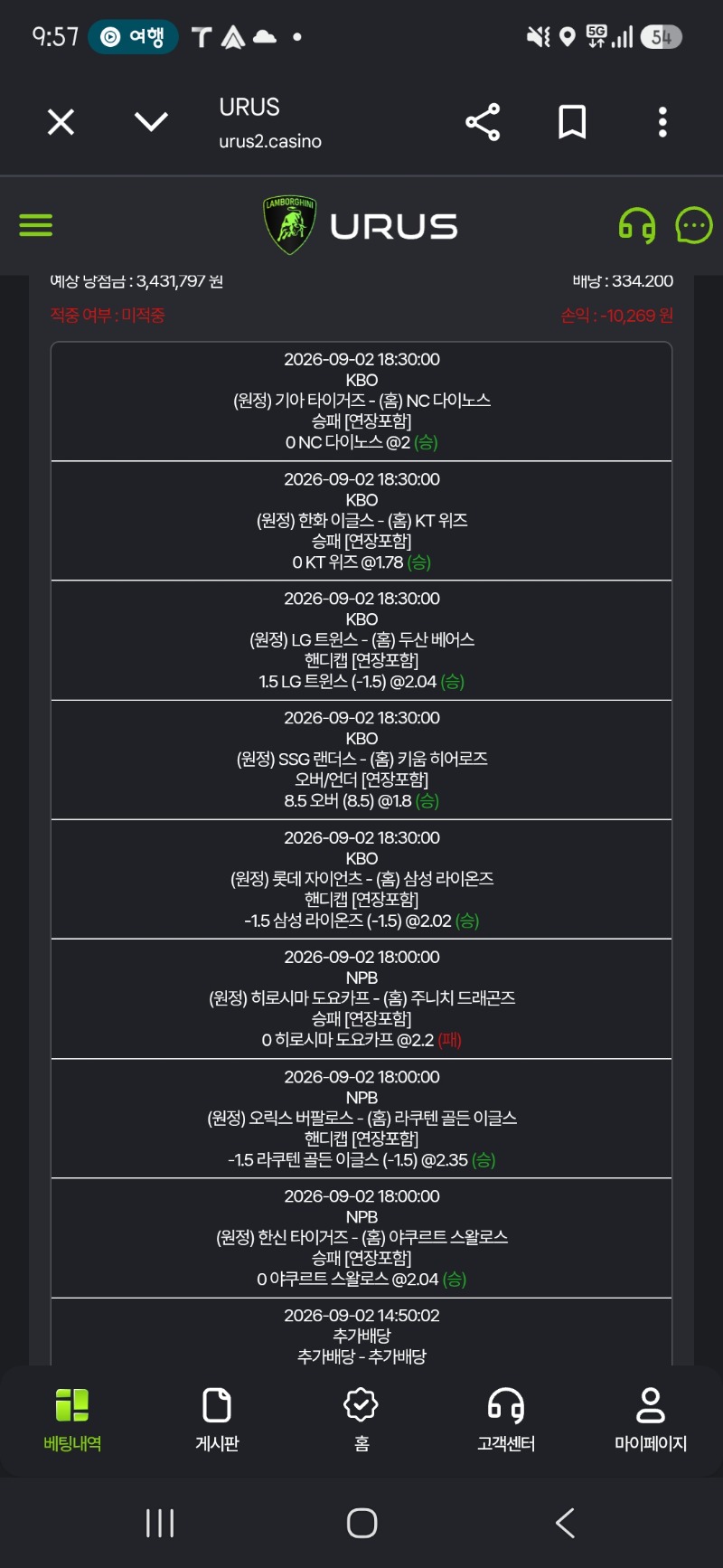Share this URUS page
Viewport: 723px width, 1568px height.
point(483,122)
